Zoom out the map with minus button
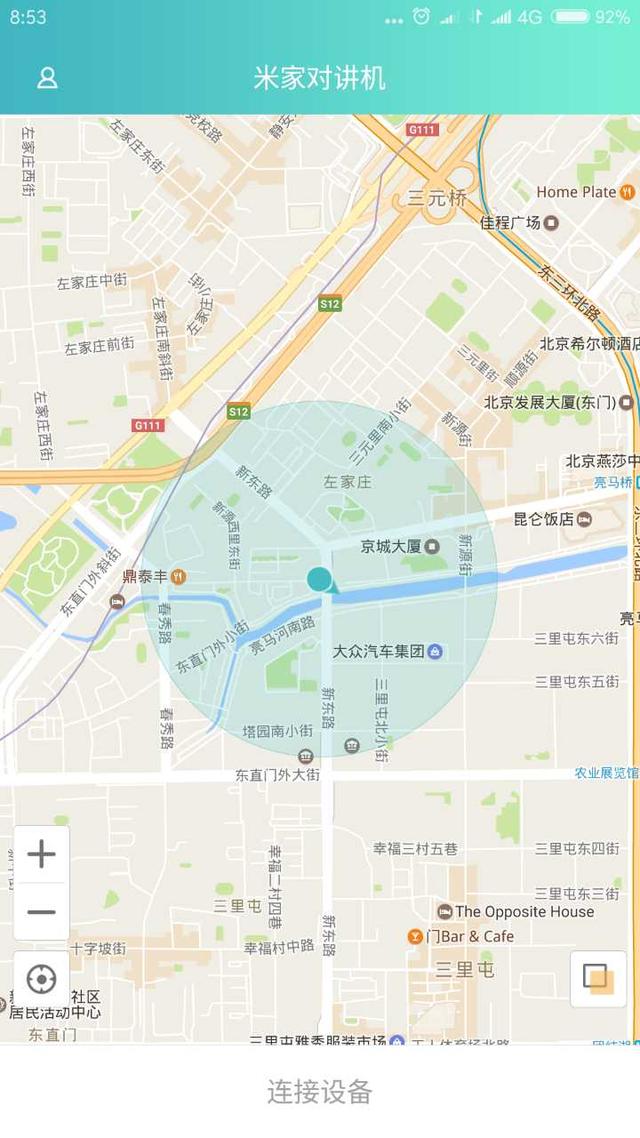 point(41,912)
